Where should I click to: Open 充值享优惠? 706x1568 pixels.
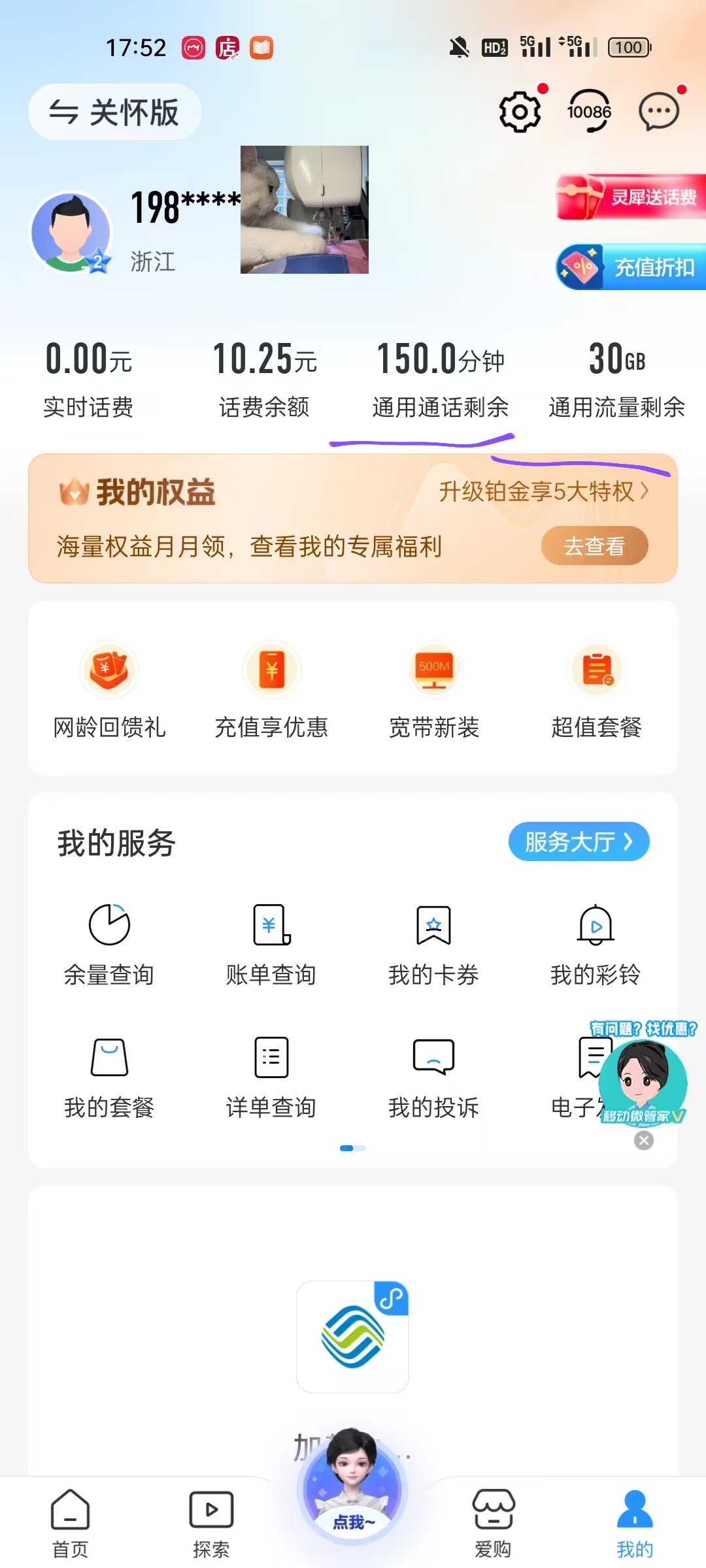pyautogui.click(x=271, y=690)
